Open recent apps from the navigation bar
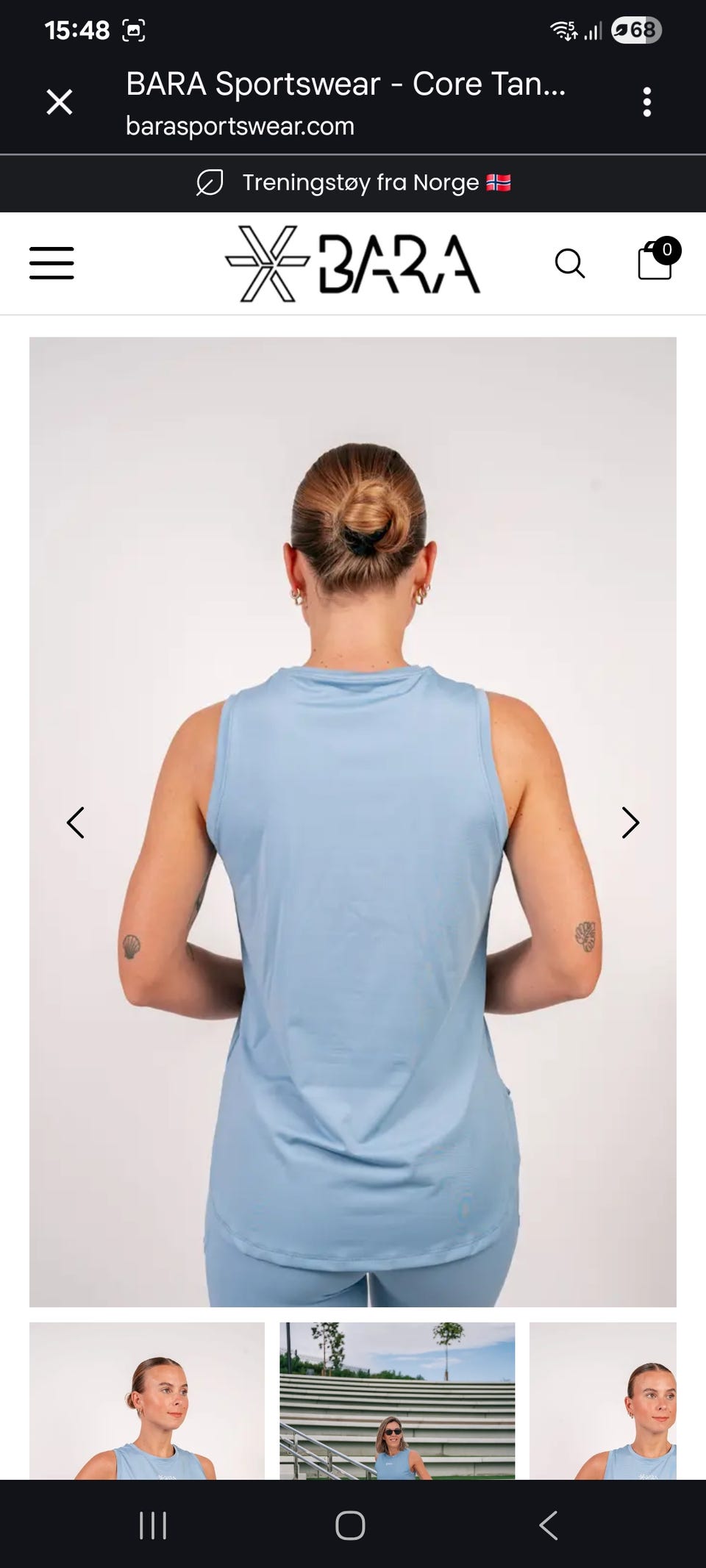 (153, 1525)
